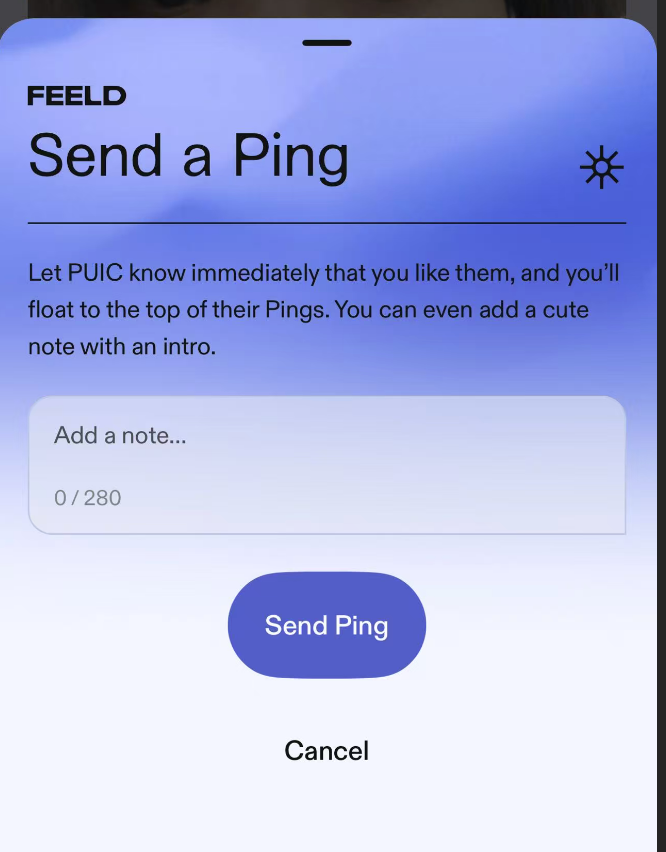The image size is (666, 852).
Task: Cancel sending the Ping
Action: tap(326, 751)
